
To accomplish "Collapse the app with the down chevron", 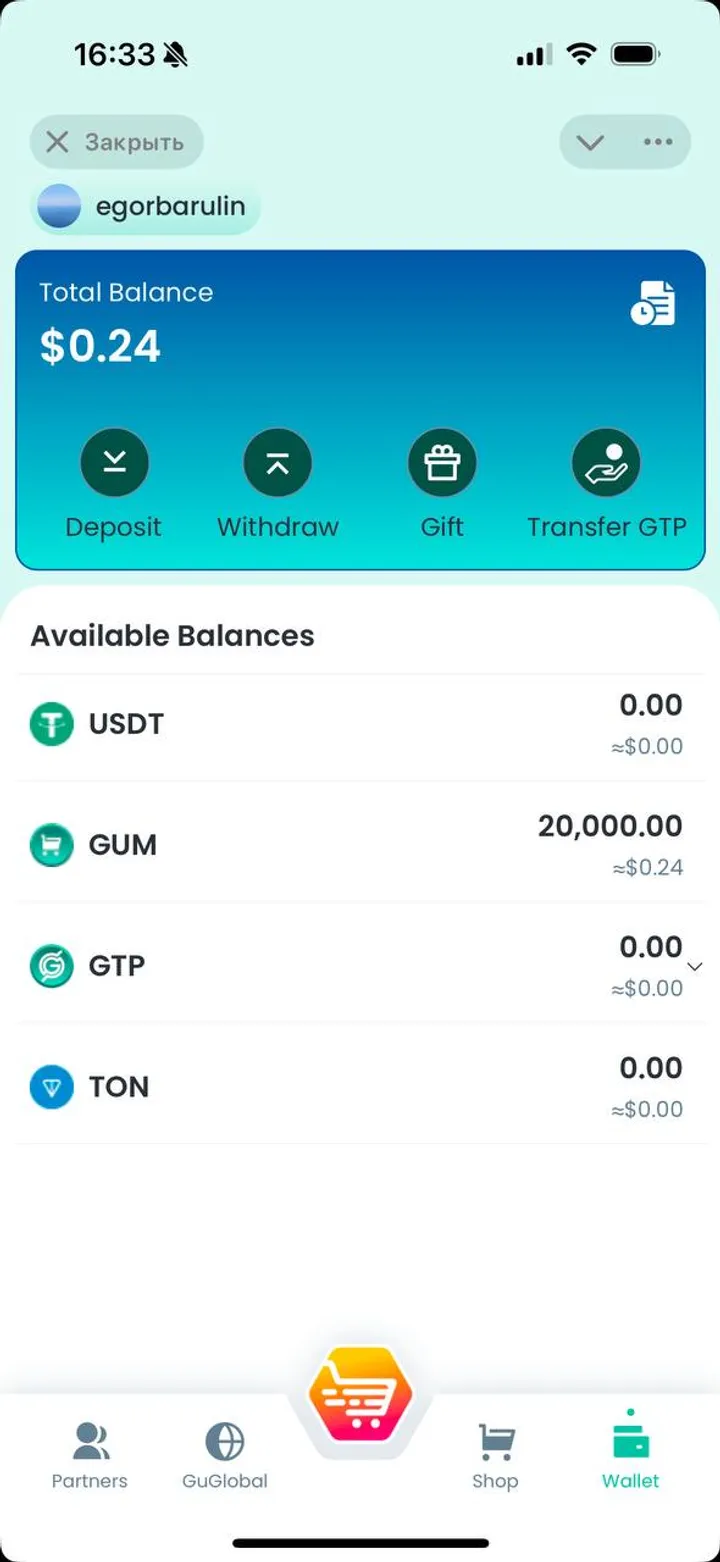I will pyautogui.click(x=590, y=141).
